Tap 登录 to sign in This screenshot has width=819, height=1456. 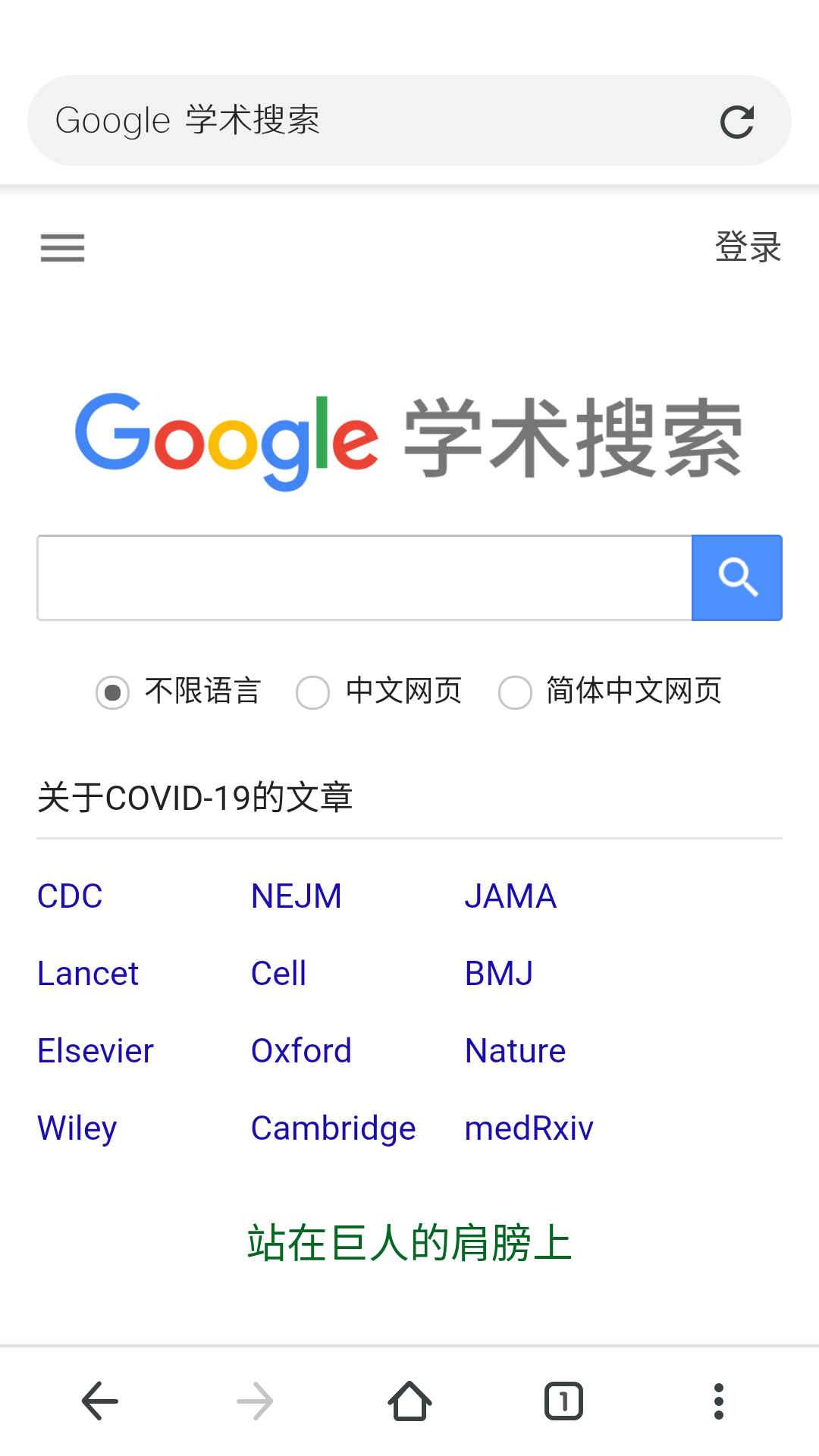click(748, 247)
